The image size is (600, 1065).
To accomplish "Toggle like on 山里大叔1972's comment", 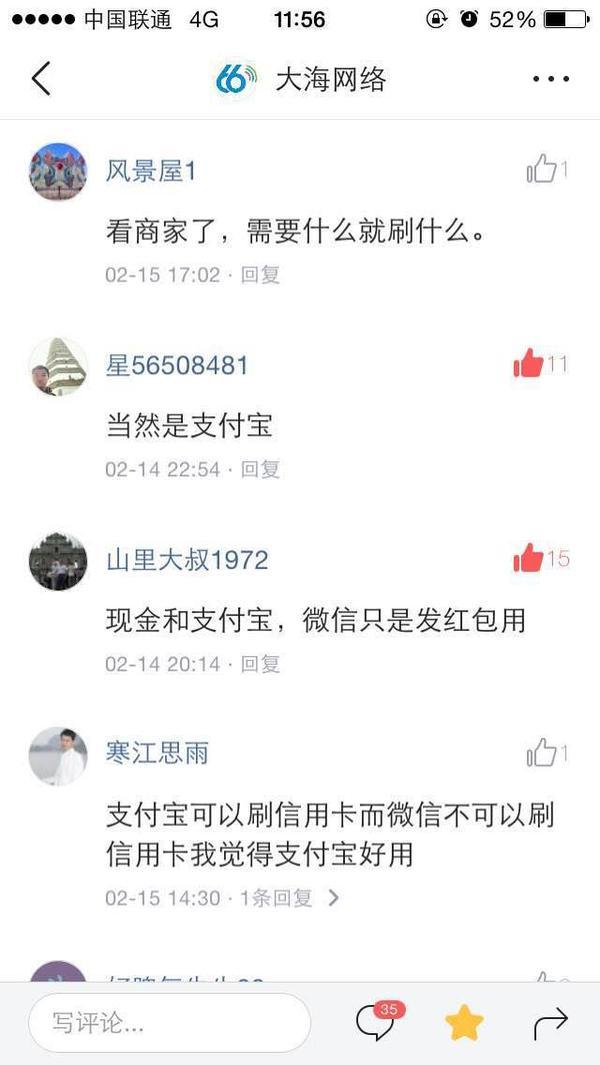I will coord(530,559).
